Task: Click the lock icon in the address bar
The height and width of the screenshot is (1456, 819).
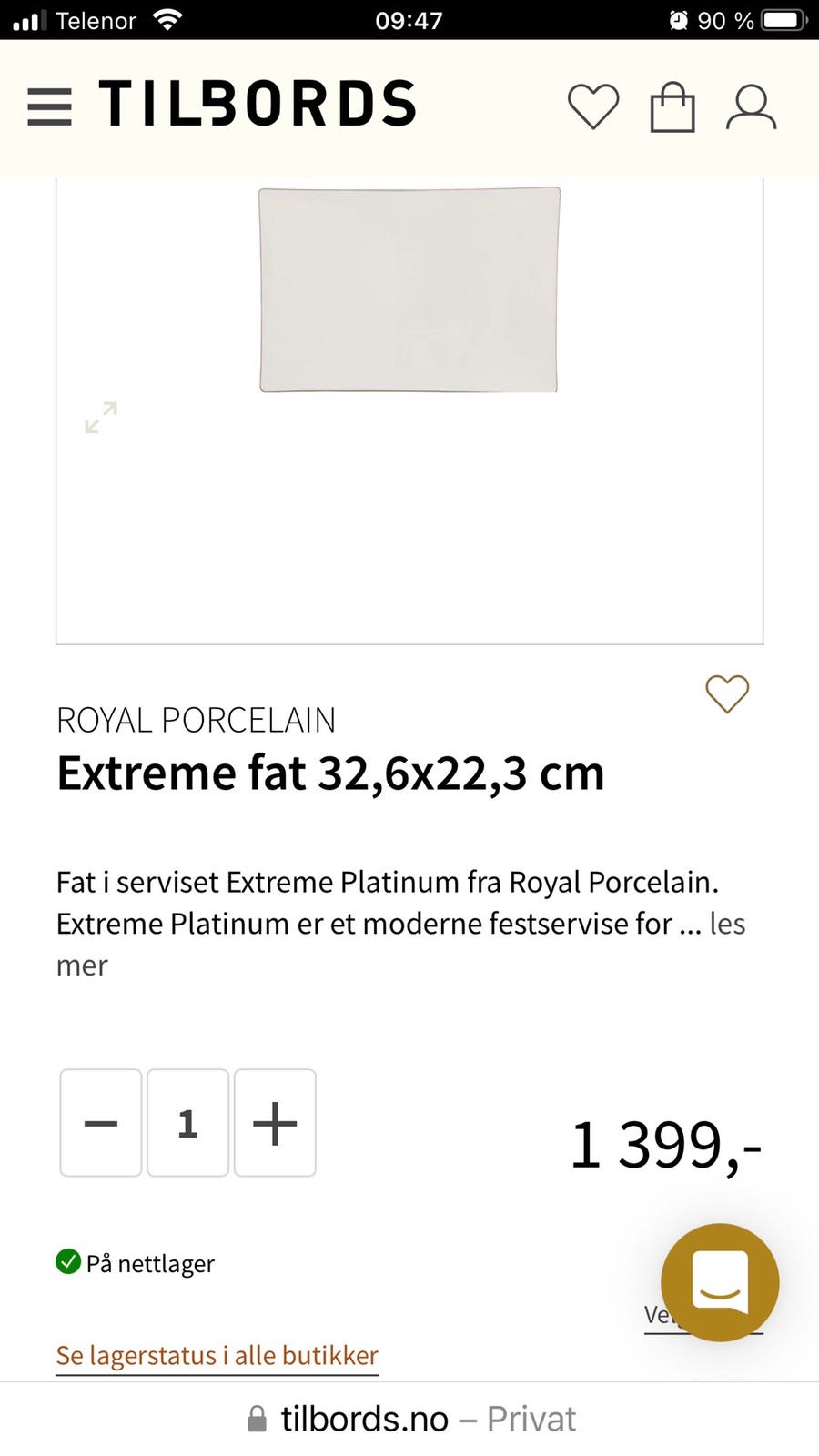Action: point(256,1418)
